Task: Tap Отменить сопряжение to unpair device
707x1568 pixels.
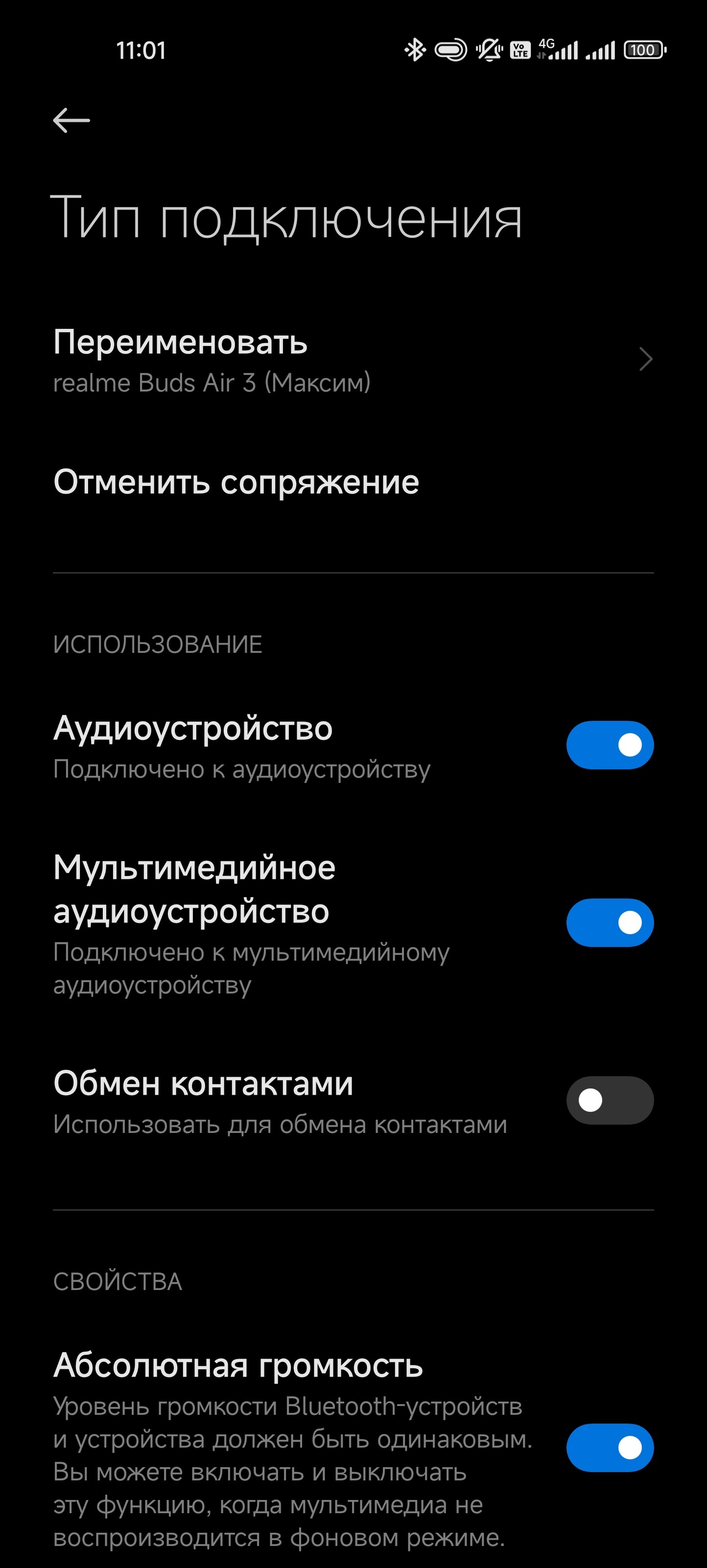Action: pyautogui.click(x=236, y=482)
